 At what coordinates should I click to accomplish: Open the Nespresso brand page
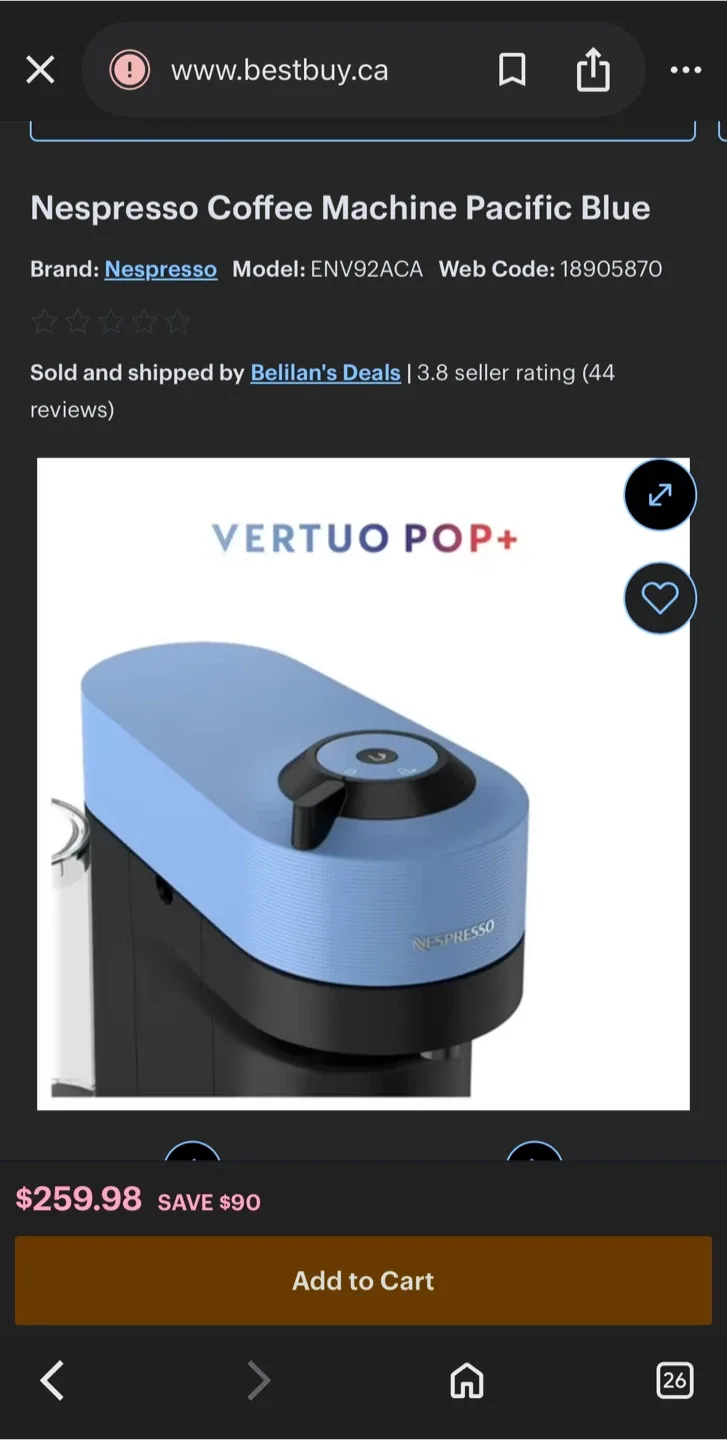161,268
